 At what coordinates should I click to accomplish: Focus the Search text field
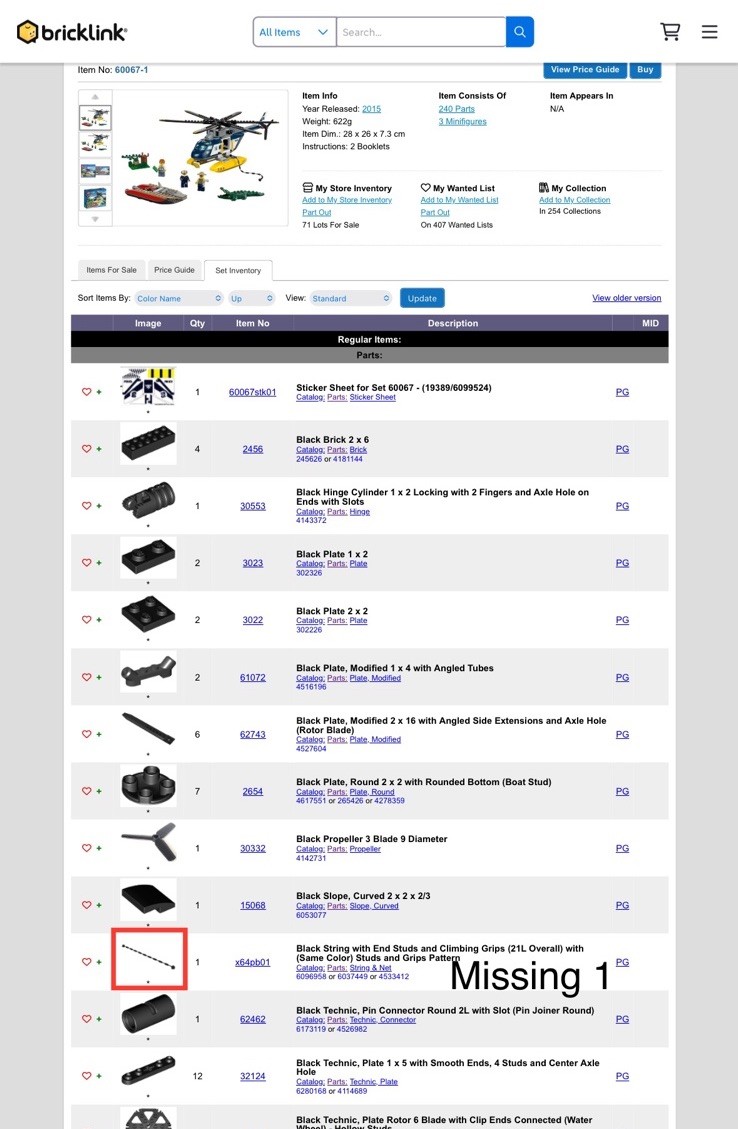[420, 32]
